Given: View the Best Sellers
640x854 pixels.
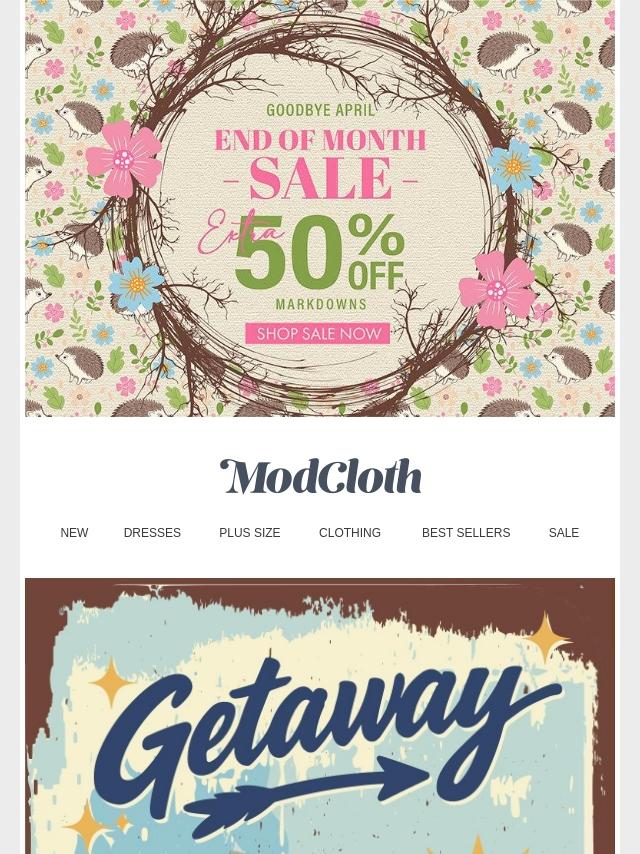Looking at the screenshot, I should [x=466, y=533].
